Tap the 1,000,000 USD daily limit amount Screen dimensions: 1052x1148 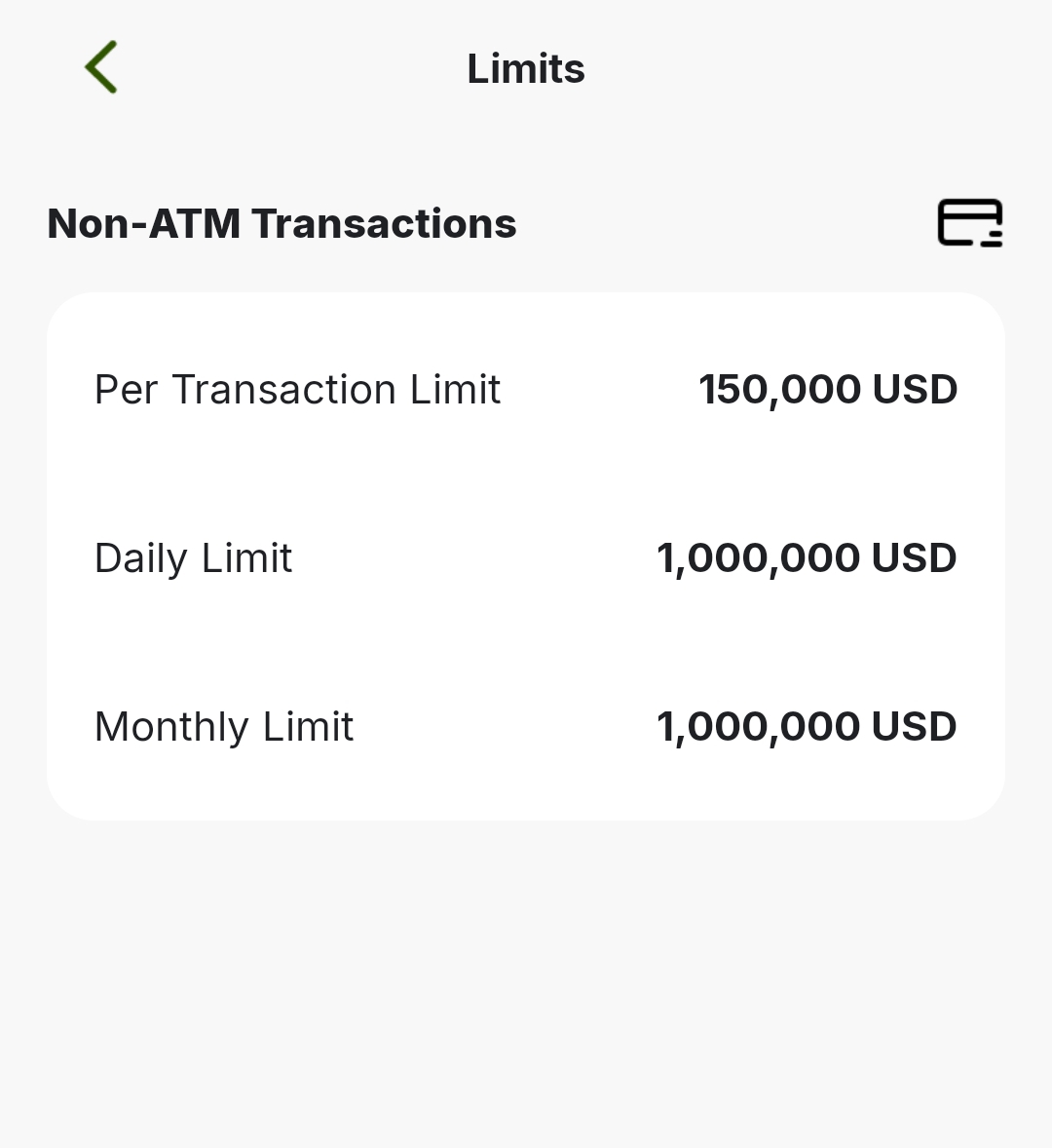pyautogui.click(x=808, y=557)
